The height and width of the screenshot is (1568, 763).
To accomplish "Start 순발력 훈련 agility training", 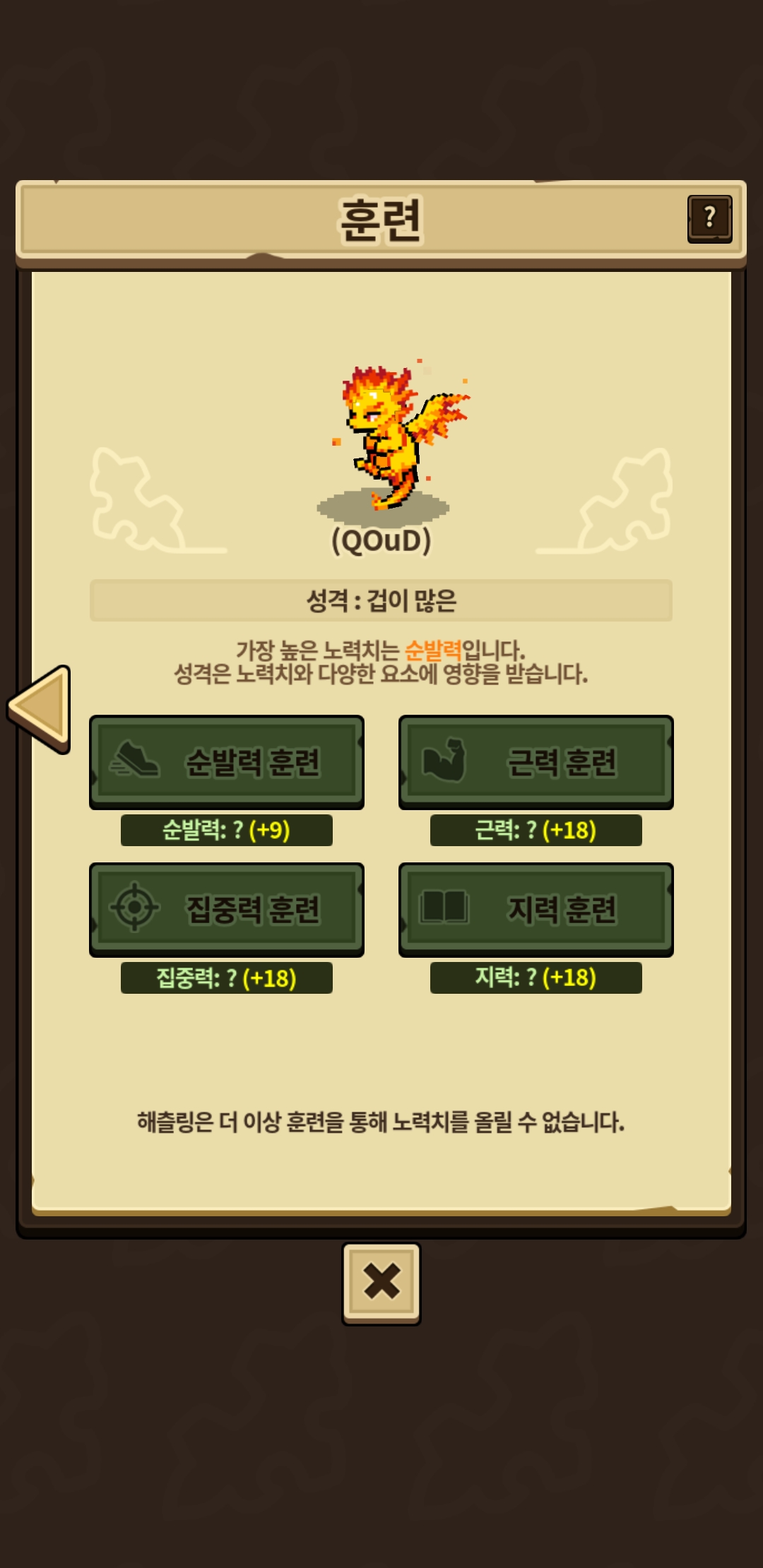I will tap(227, 762).
